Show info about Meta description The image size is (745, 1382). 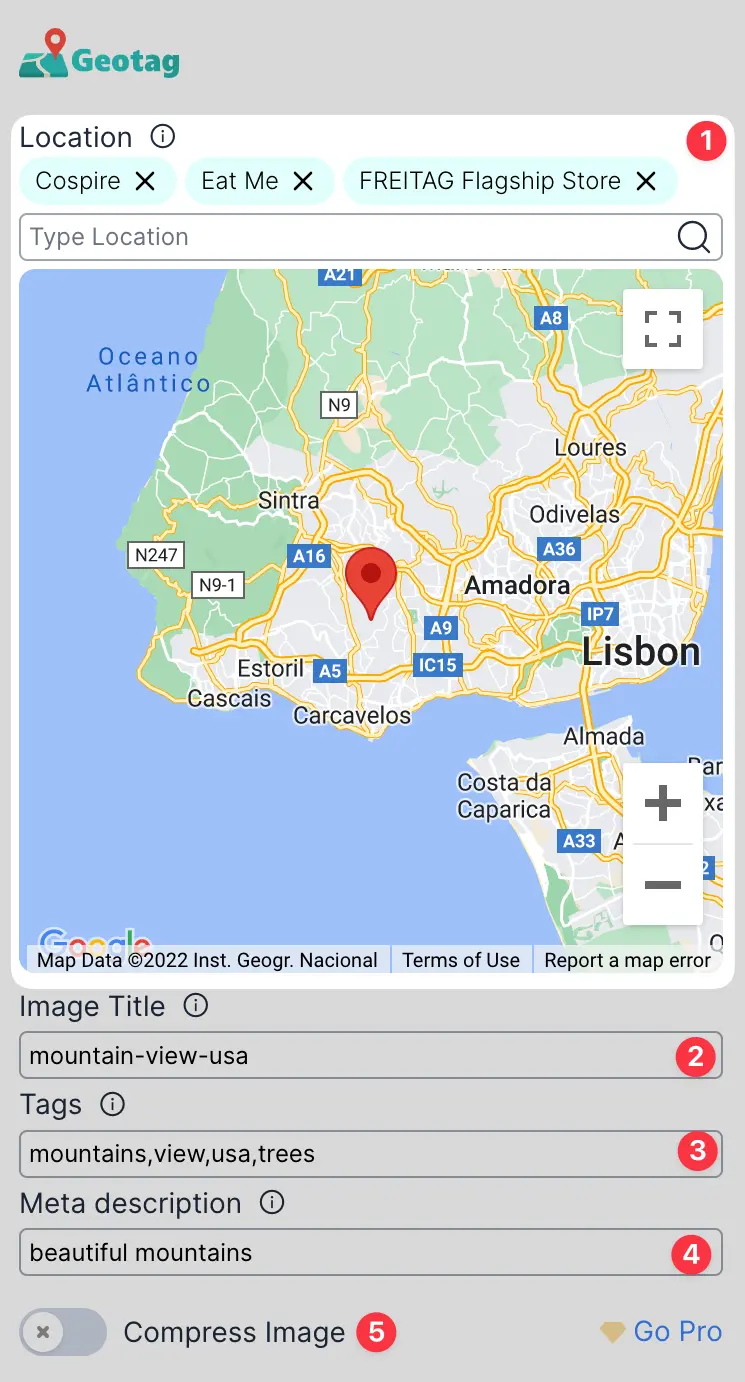coord(272,1202)
